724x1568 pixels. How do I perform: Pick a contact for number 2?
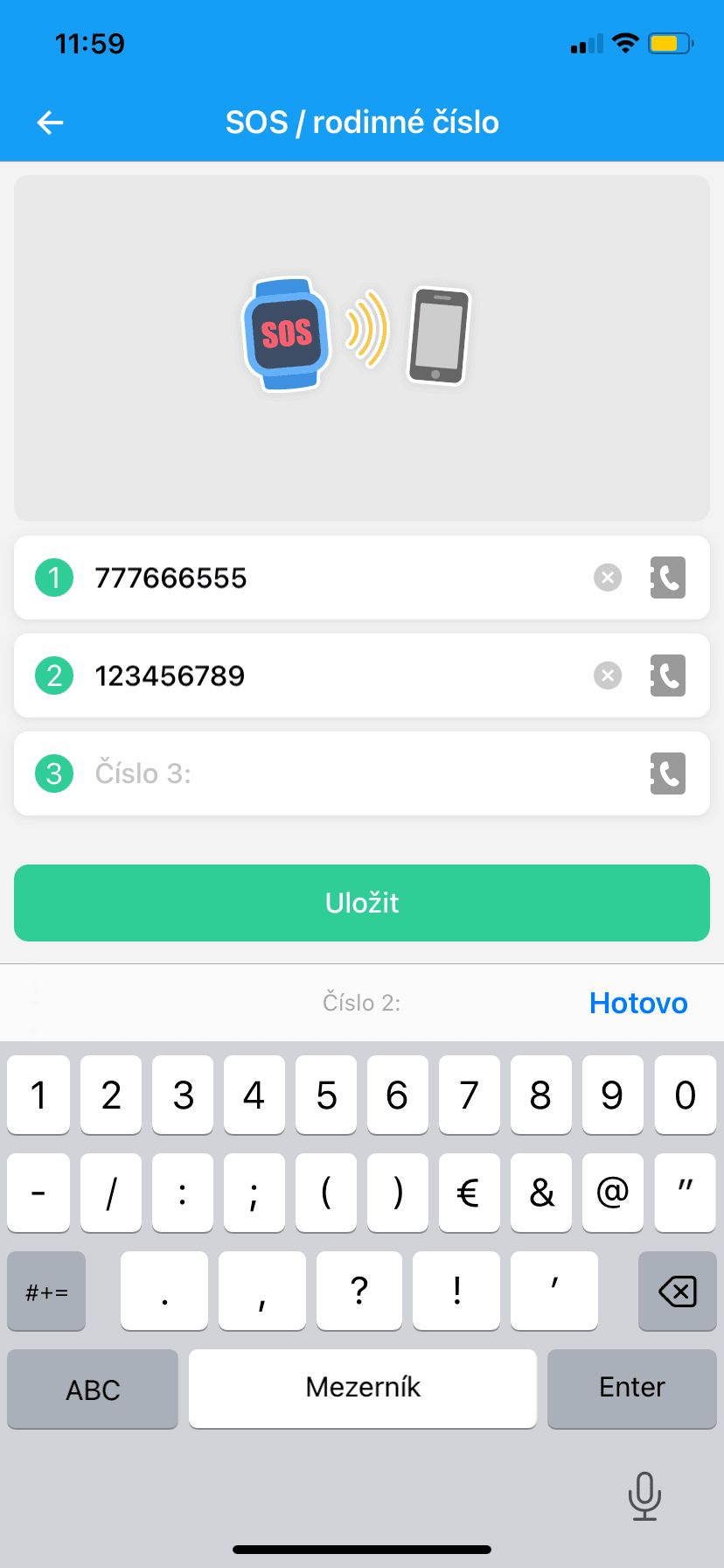[667, 675]
